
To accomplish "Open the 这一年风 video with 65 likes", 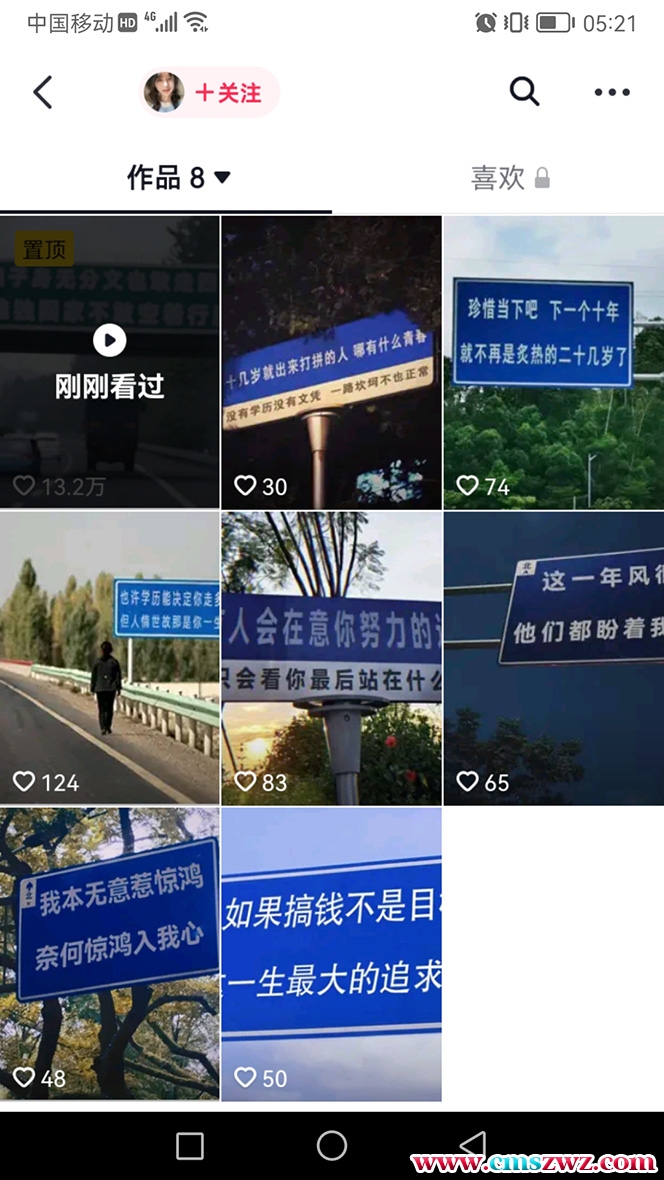I will (553, 657).
